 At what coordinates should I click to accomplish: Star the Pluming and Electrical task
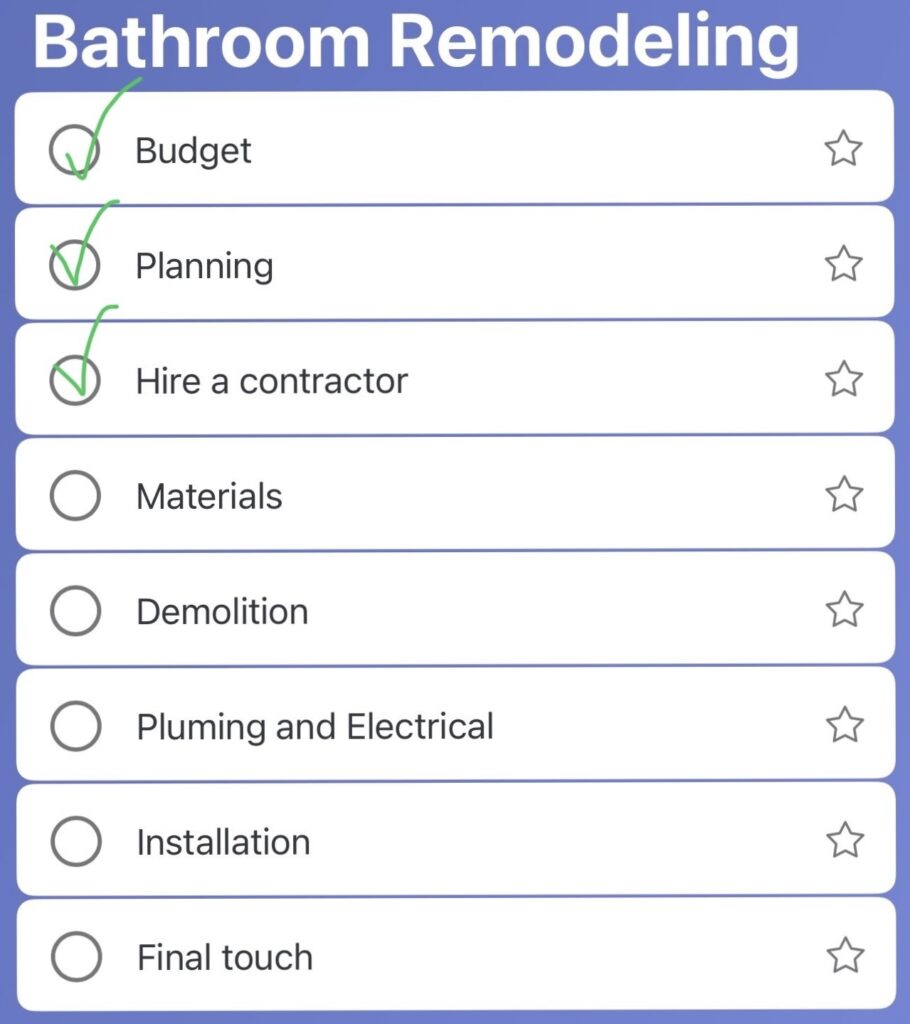845,725
